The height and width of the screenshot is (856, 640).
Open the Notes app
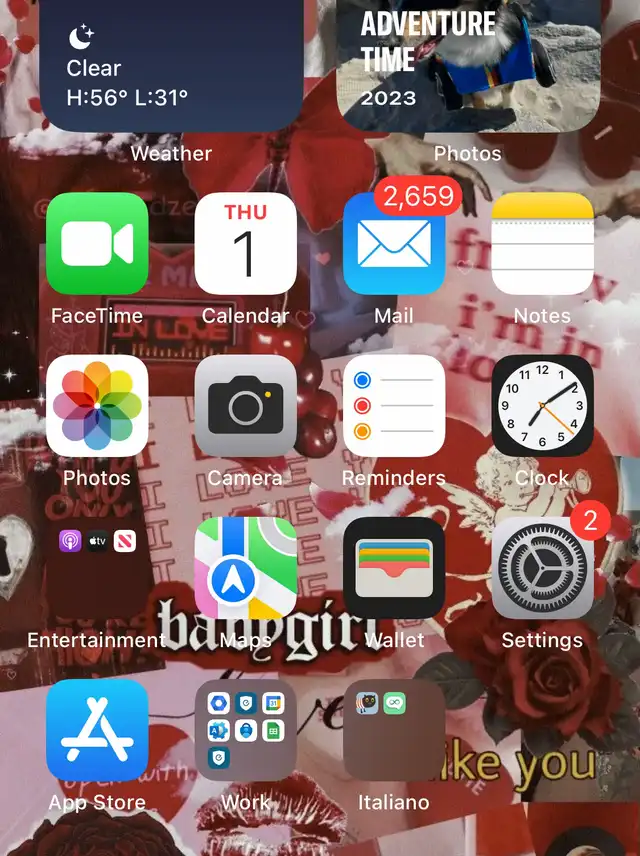[543, 243]
